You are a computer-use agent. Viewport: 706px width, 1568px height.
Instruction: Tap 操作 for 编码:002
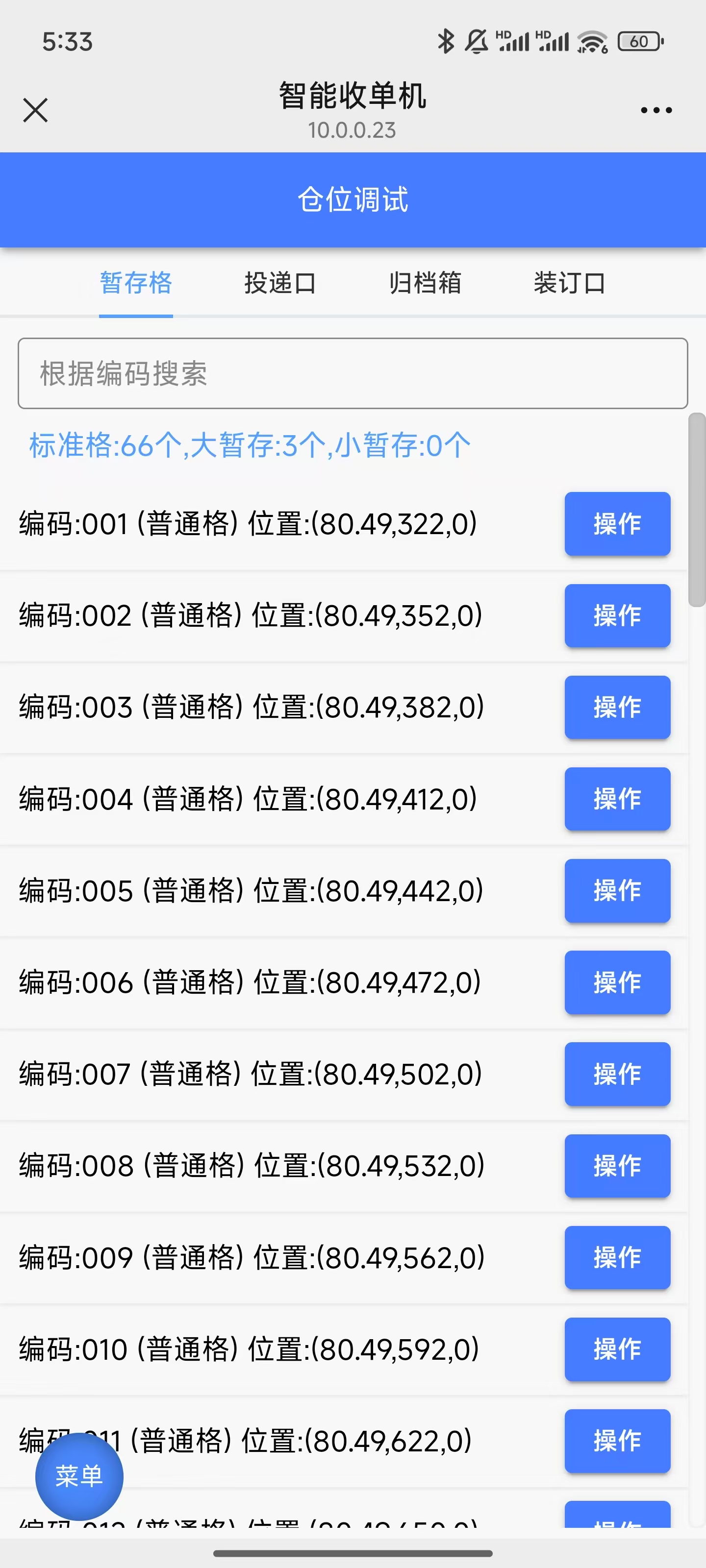pos(617,615)
